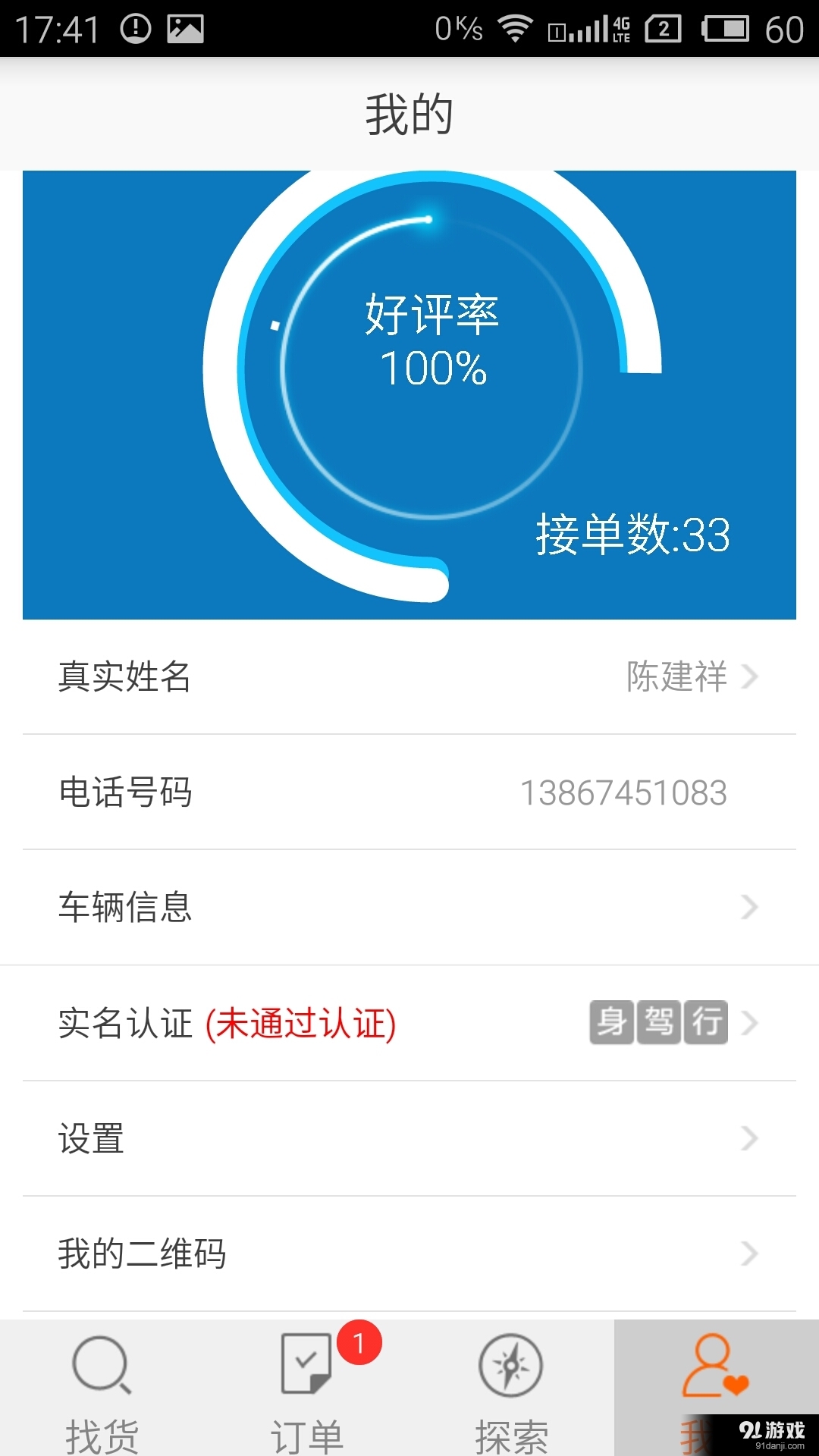Tap the phone number 13867451083
Viewport: 819px width, 1456px height.
[626, 792]
